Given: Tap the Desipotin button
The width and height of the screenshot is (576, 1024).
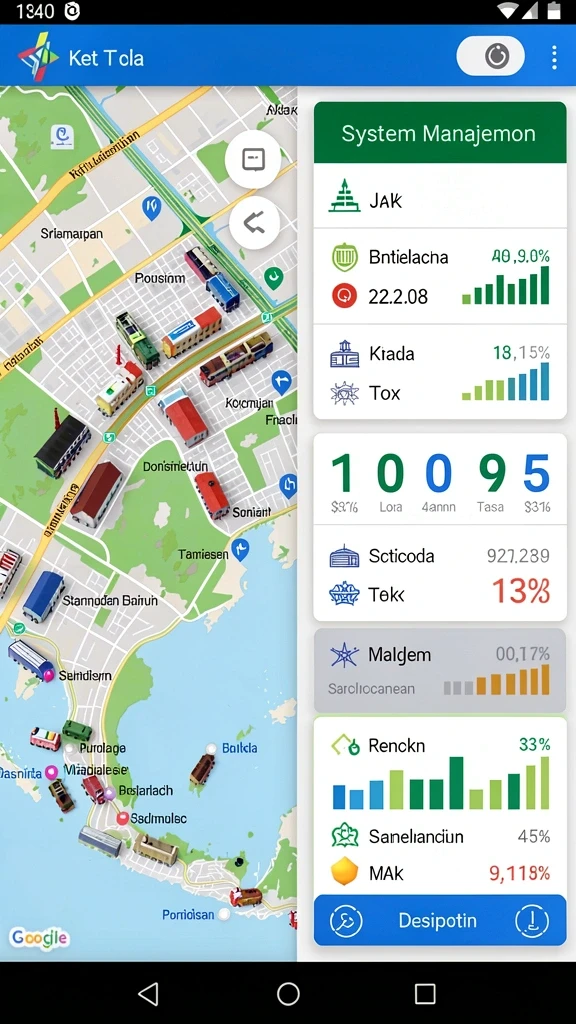Looking at the screenshot, I should coord(440,920).
